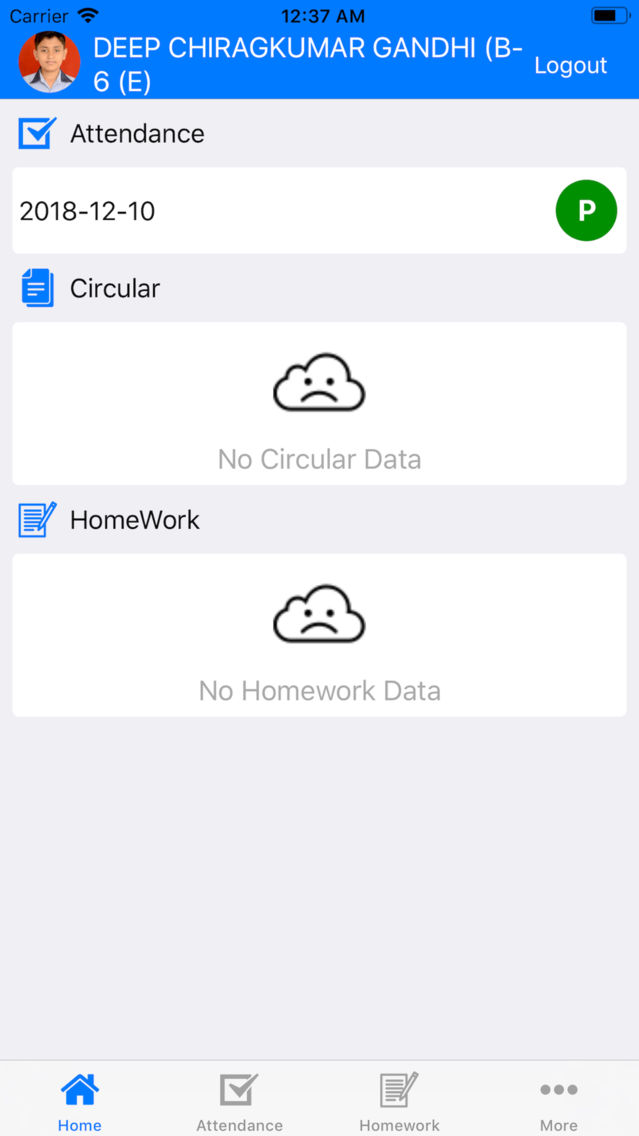Switch to the Home tab

(x=80, y=1101)
